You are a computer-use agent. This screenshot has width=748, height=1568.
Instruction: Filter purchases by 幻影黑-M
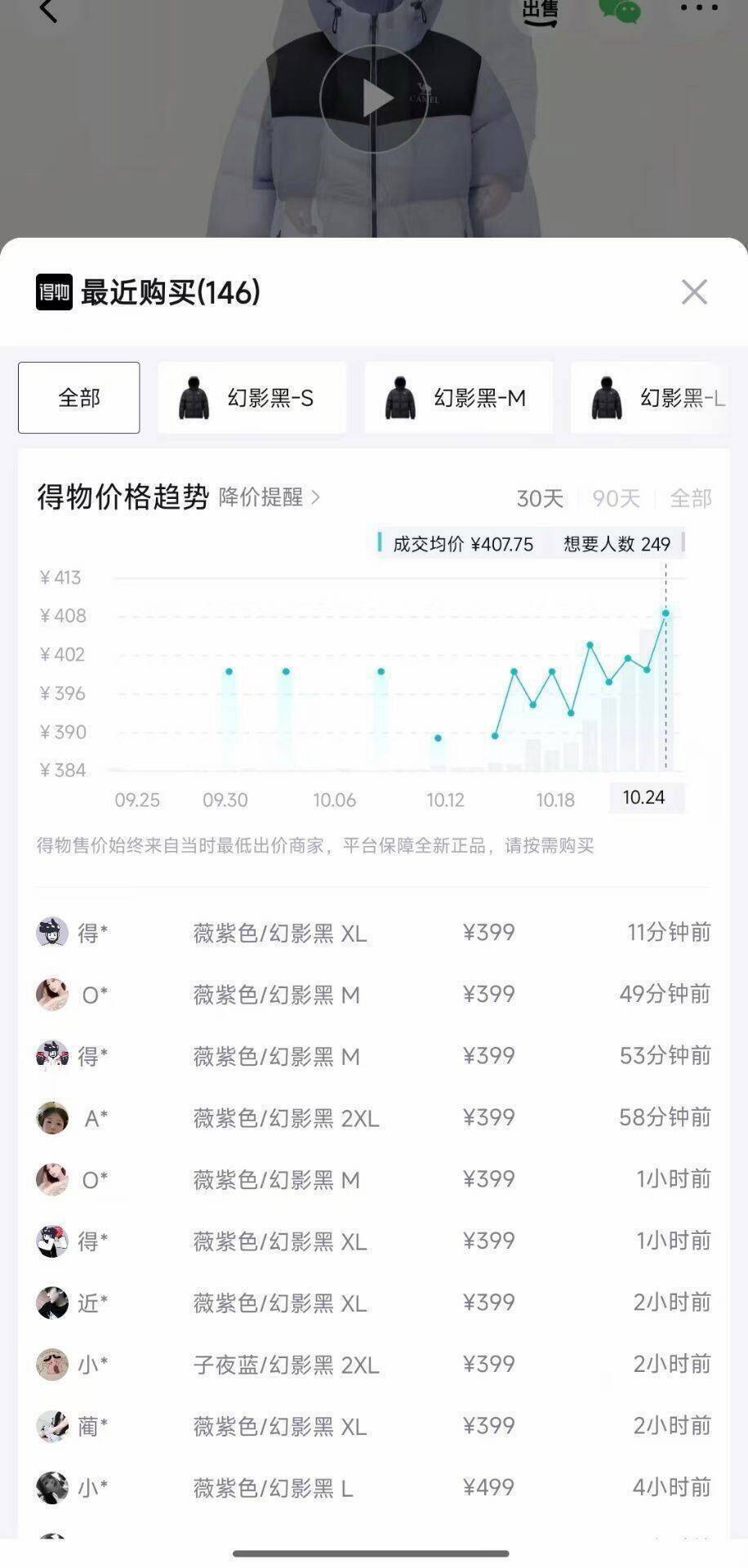pyautogui.click(x=458, y=398)
